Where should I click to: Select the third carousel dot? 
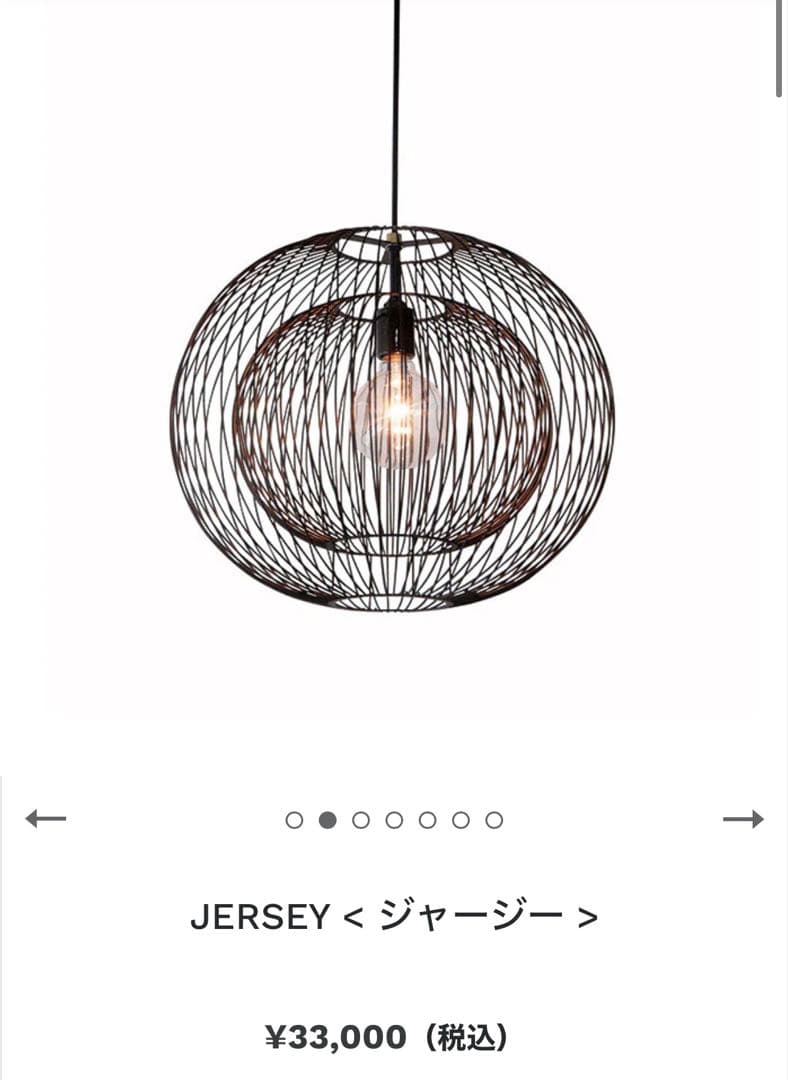point(361,818)
